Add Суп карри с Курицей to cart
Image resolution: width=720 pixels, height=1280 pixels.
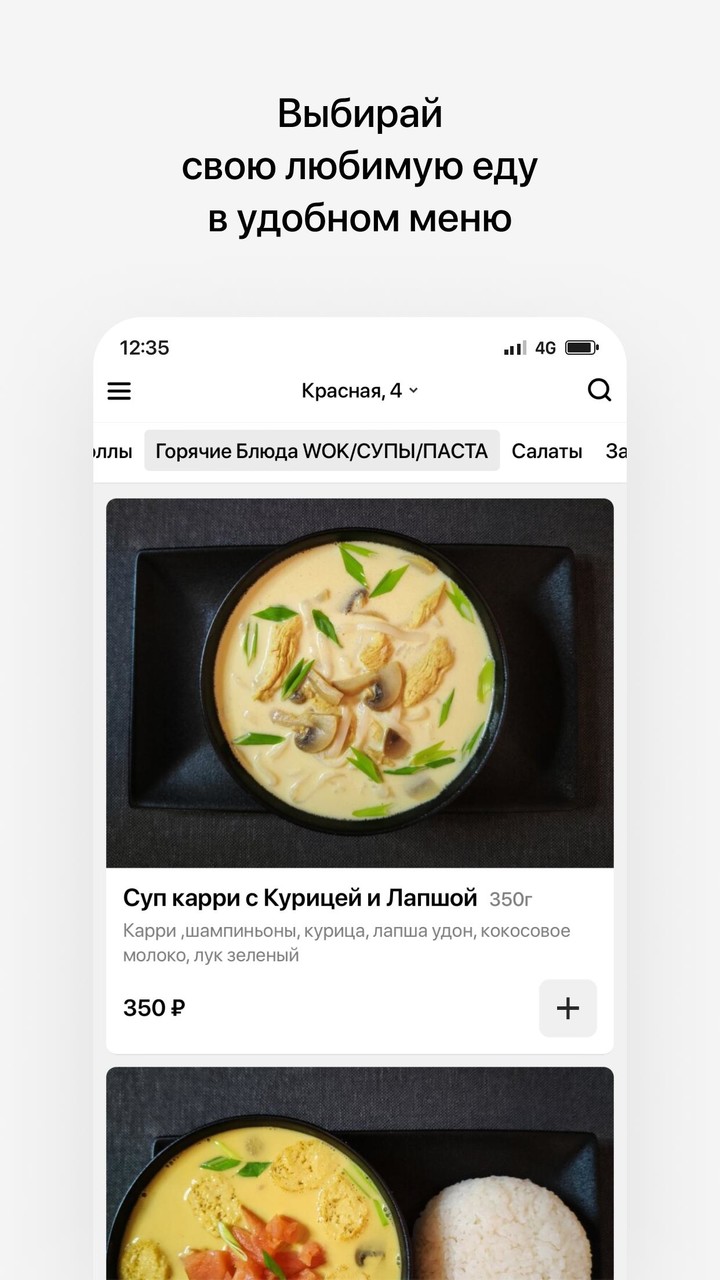[x=567, y=1008]
